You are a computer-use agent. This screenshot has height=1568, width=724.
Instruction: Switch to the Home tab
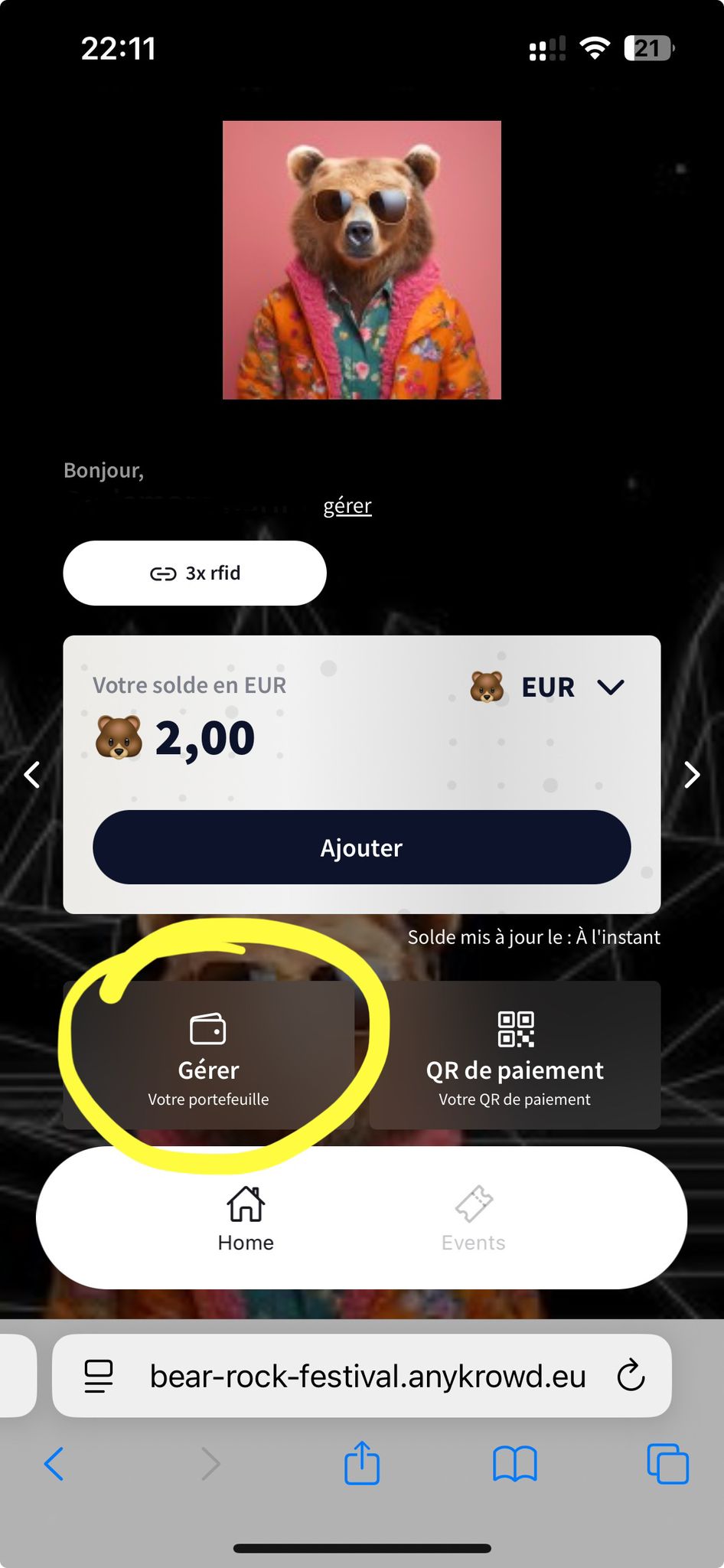(x=246, y=1219)
